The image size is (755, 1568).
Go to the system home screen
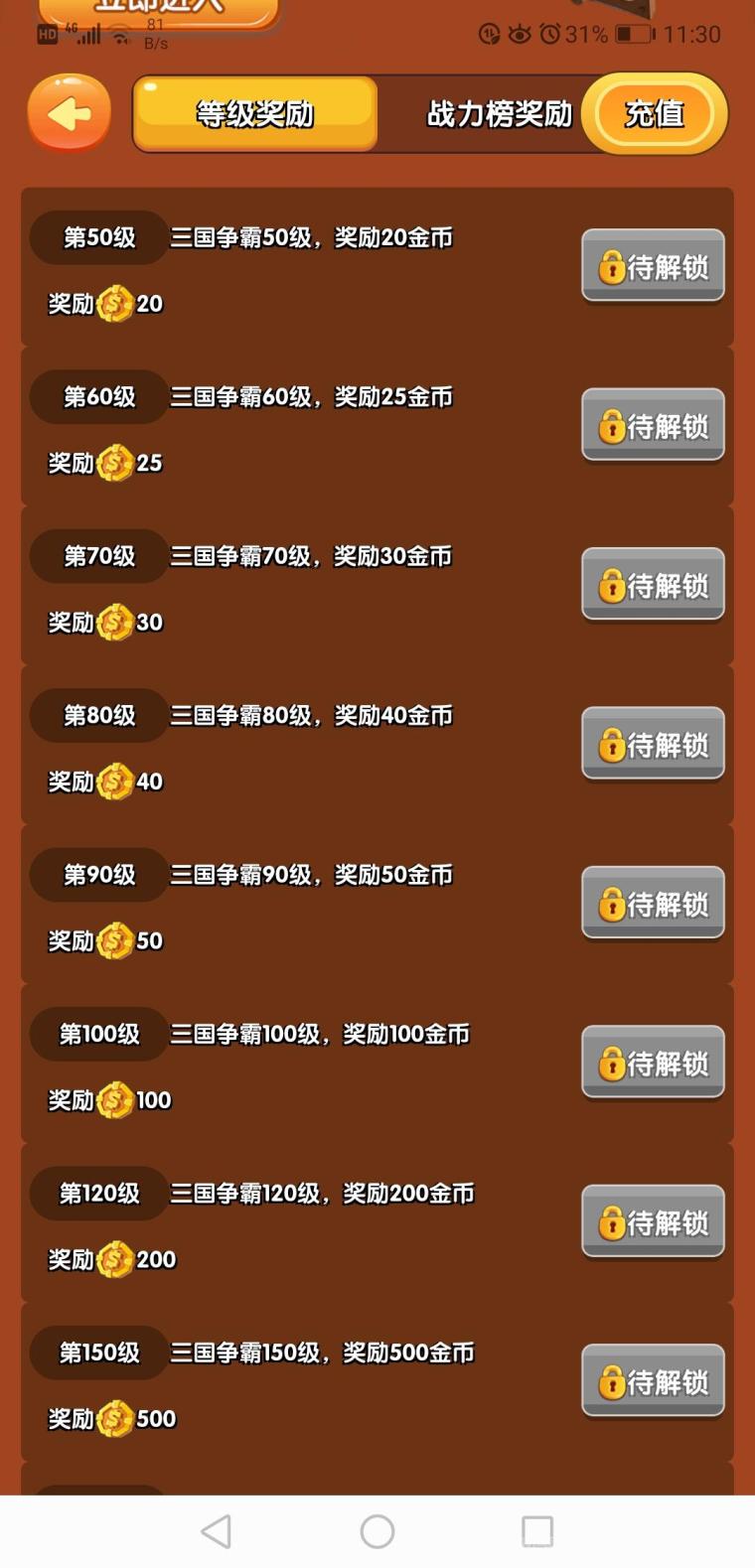[377, 1531]
